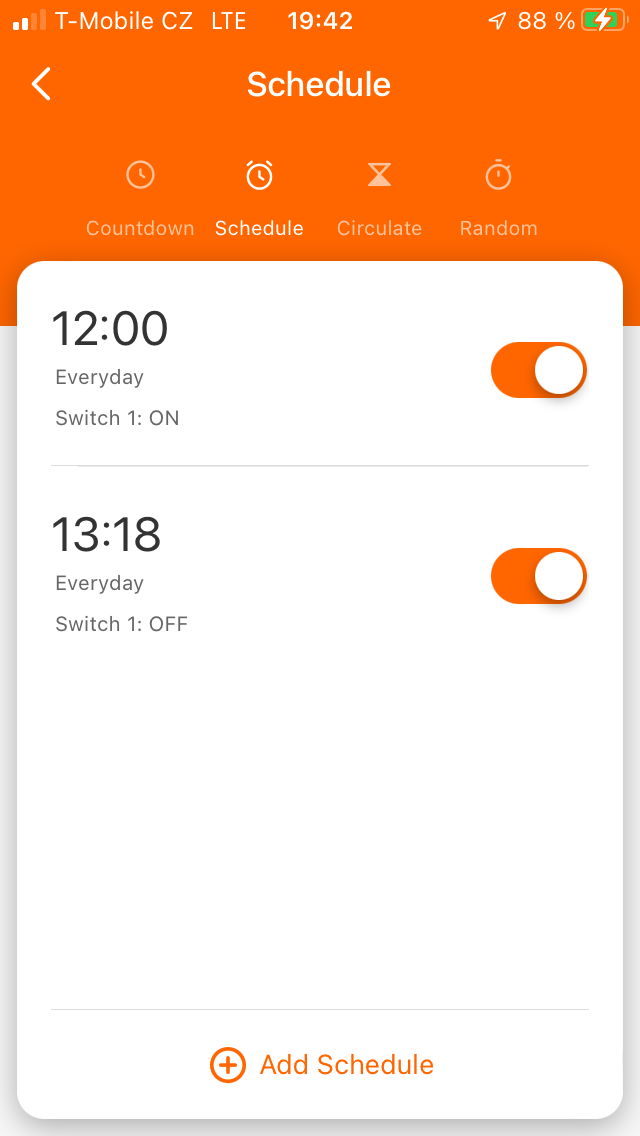This screenshot has width=640, height=1136.
Task: Disable the 12:00 schedule toggle
Action: tap(538, 371)
